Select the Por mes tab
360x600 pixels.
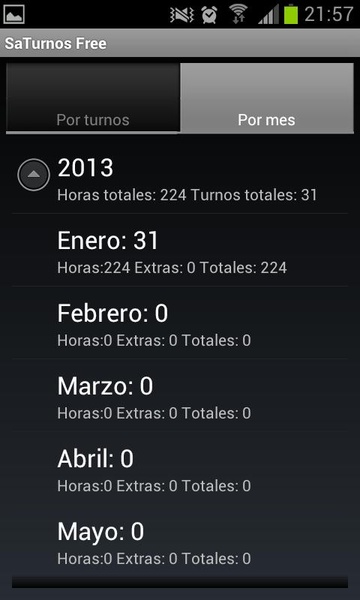(267, 98)
